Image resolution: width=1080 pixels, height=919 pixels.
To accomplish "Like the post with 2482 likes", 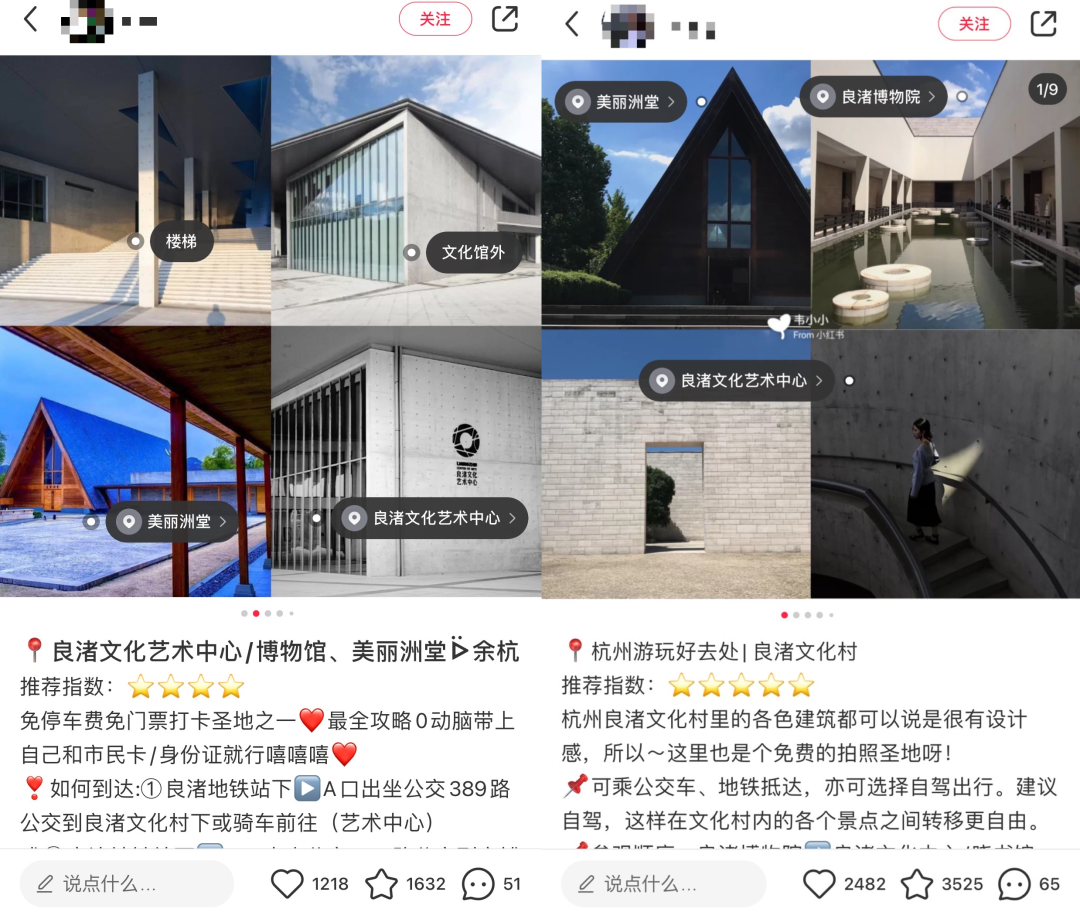I will (x=820, y=883).
